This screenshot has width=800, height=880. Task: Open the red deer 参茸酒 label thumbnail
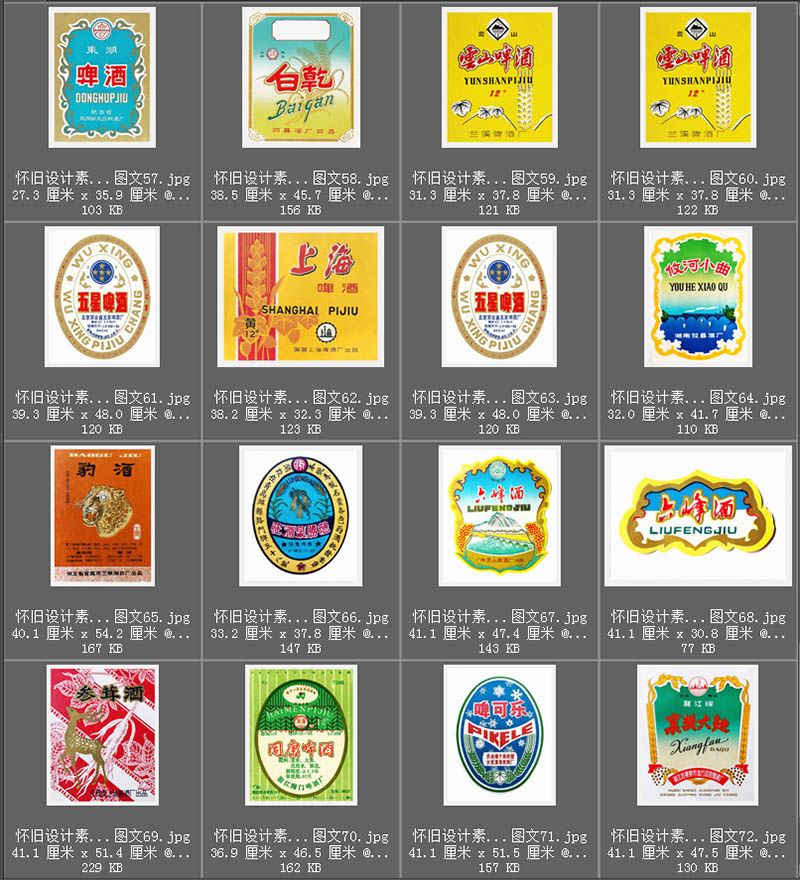pyautogui.click(x=104, y=735)
